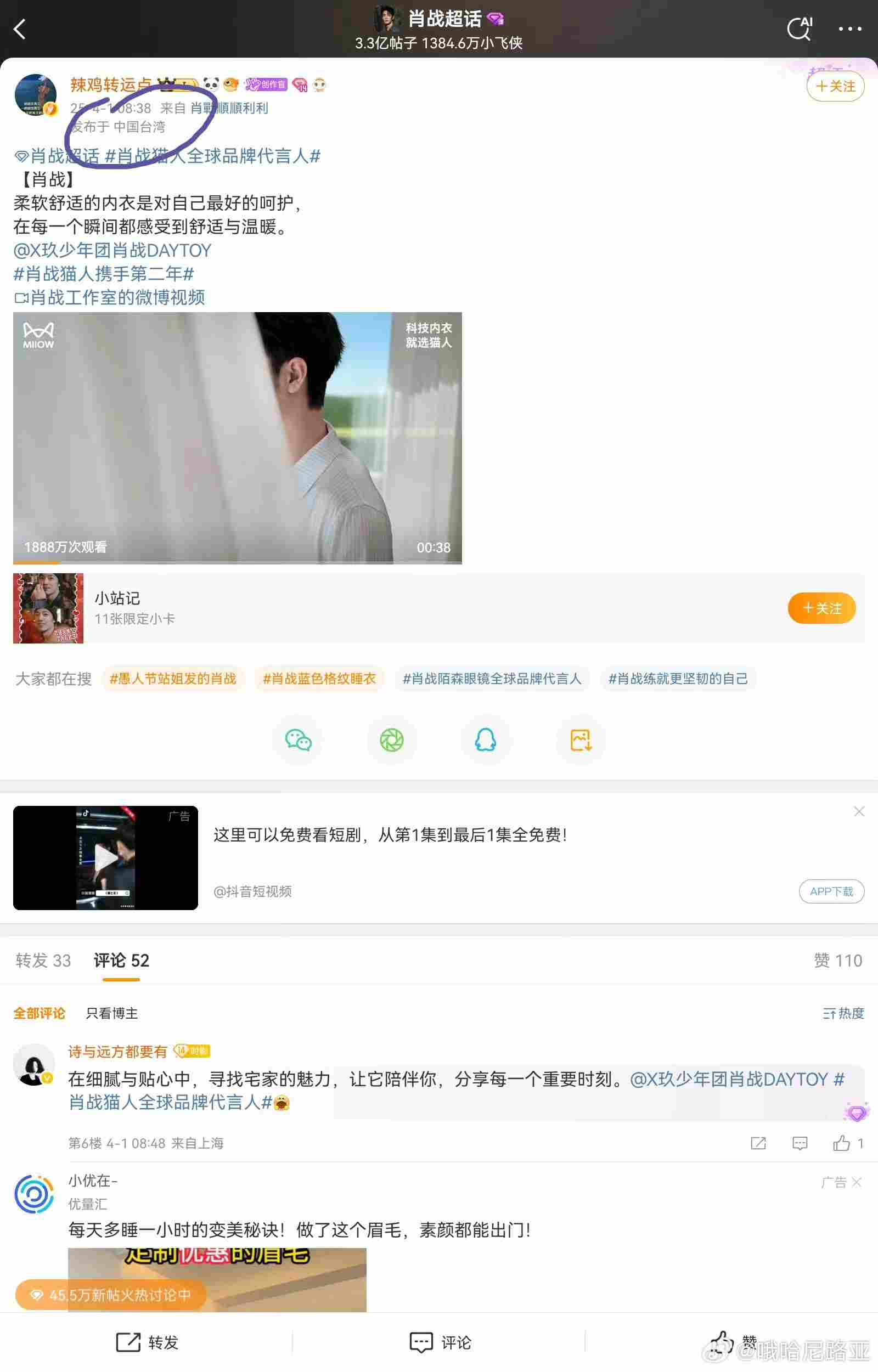Follow 辣鸡转运点 with the +关注 button
This screenshot has width=878, height=1372.
click(835, 87)
